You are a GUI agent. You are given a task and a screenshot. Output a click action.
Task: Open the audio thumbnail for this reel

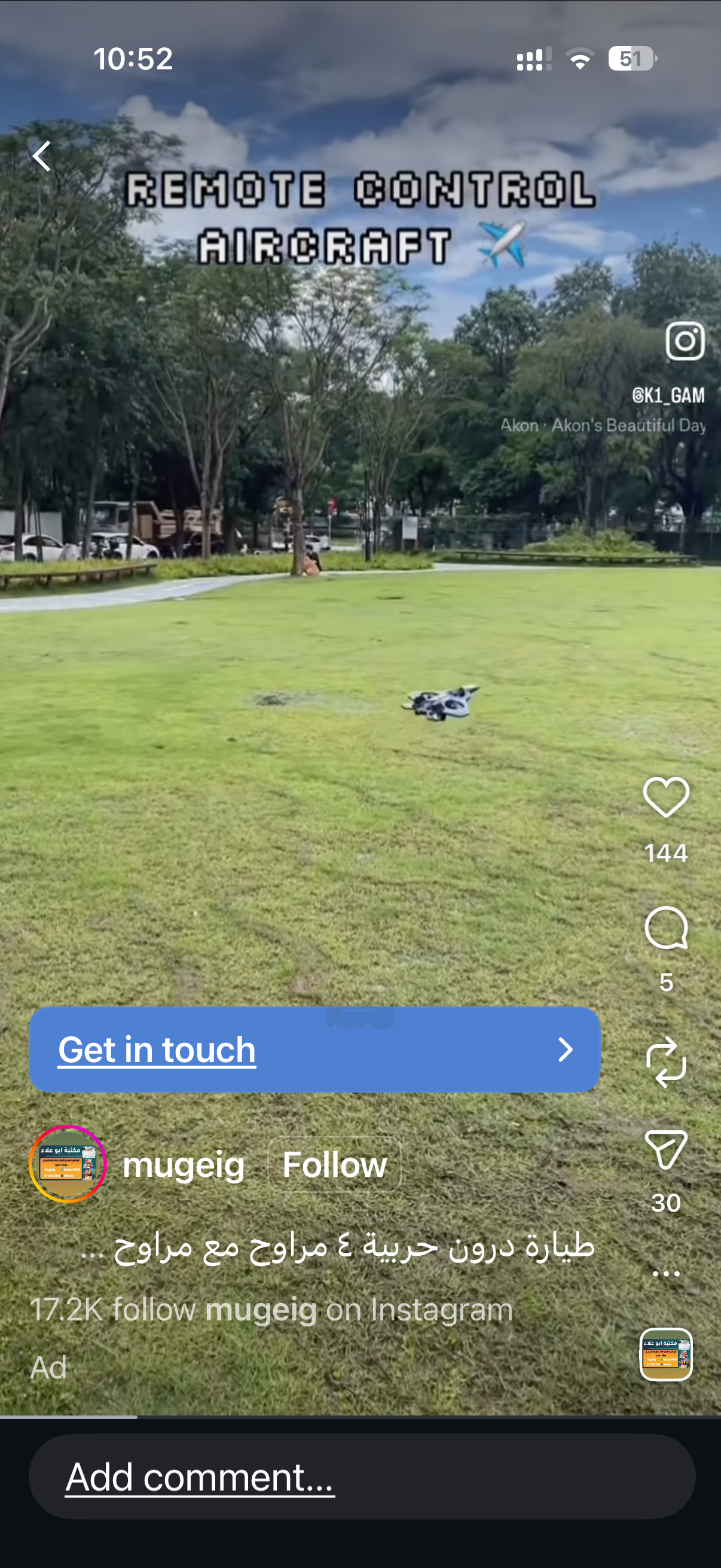665,1355
